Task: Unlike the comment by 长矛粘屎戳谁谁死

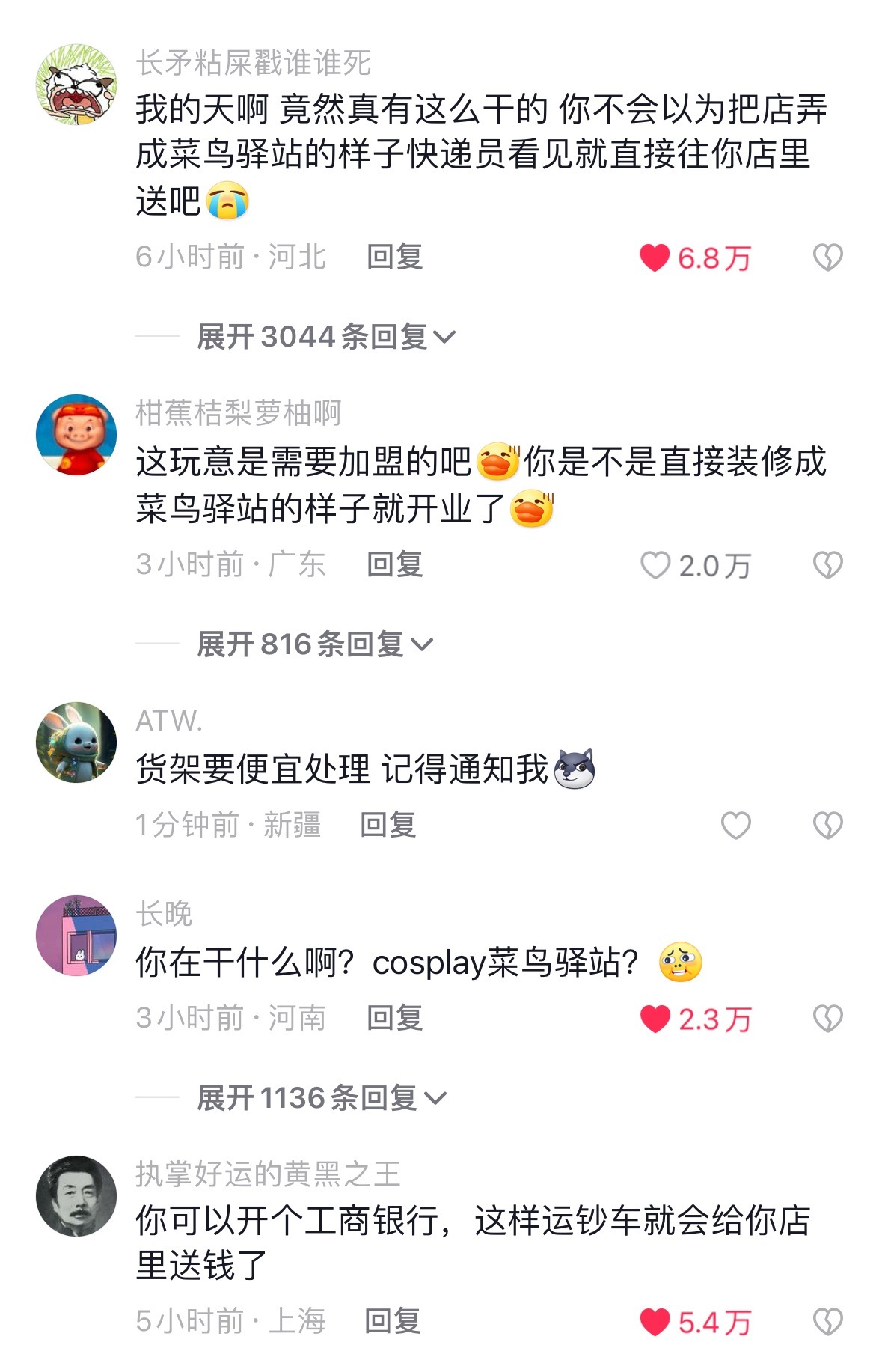Action: pos(655,257)
